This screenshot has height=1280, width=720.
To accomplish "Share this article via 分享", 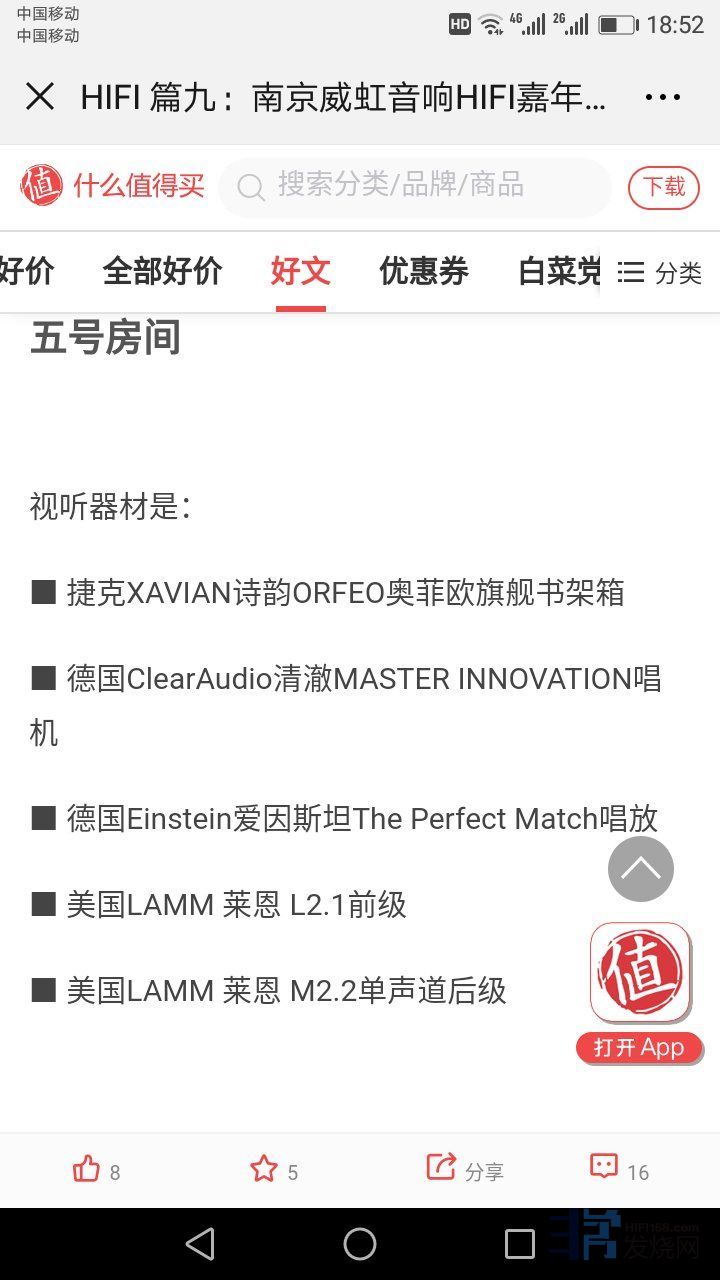I will pos(465,1169).
